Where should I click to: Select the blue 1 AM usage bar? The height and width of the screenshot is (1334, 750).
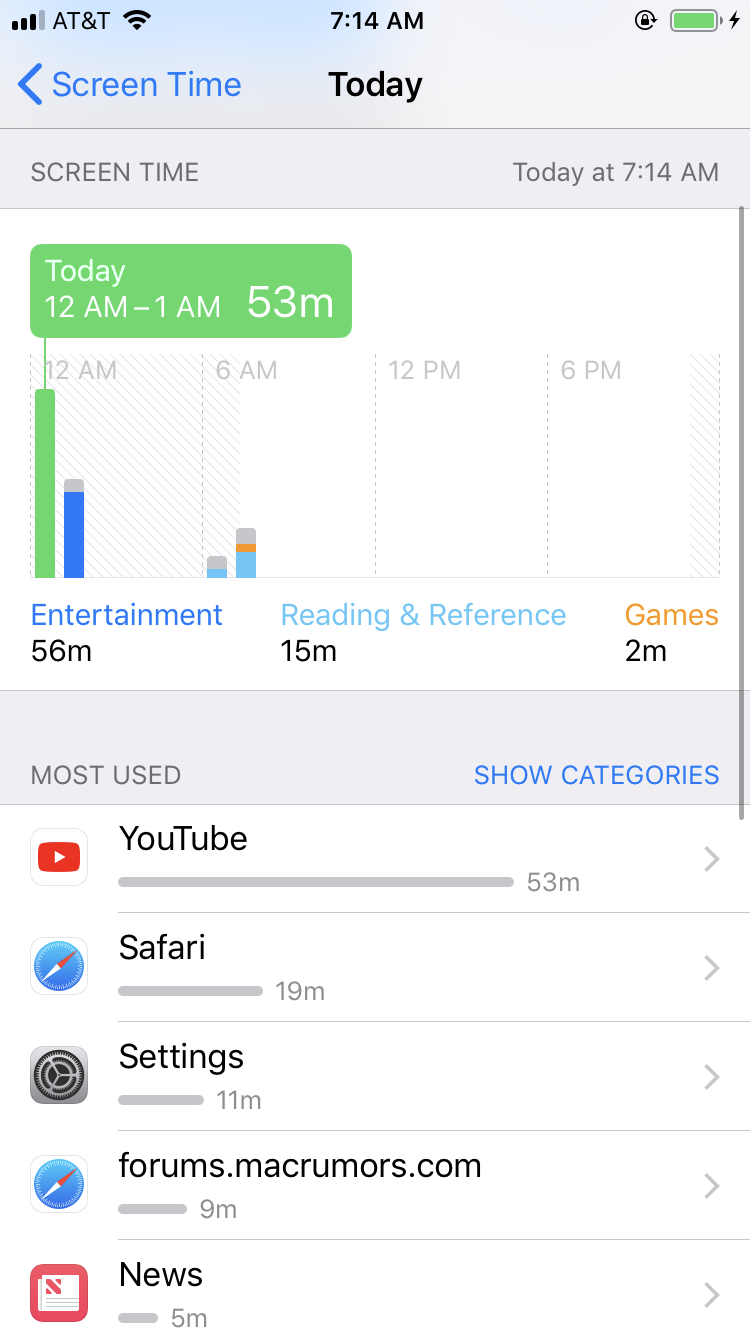pyautogui.click(x=74, y=528)
